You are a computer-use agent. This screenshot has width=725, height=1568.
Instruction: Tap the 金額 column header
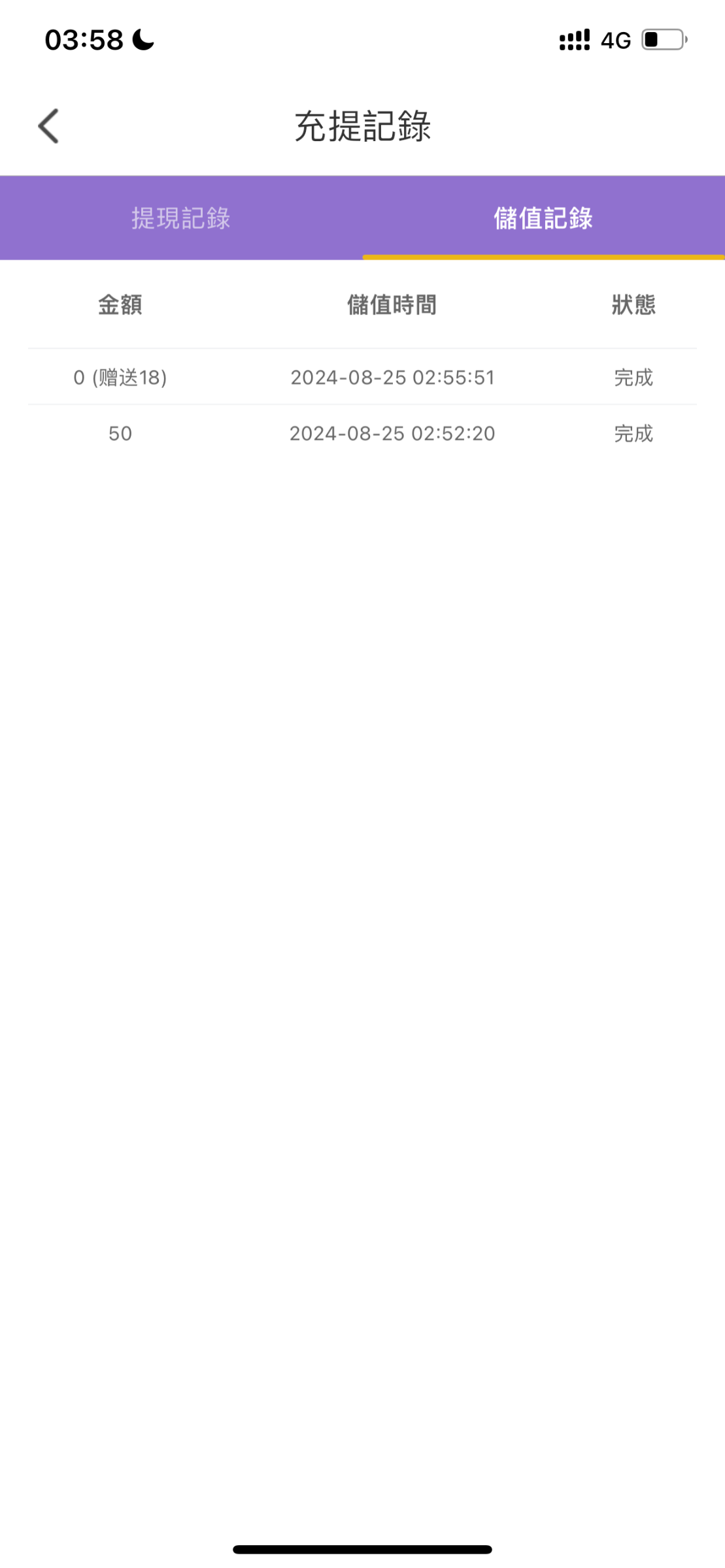(121, 304)
